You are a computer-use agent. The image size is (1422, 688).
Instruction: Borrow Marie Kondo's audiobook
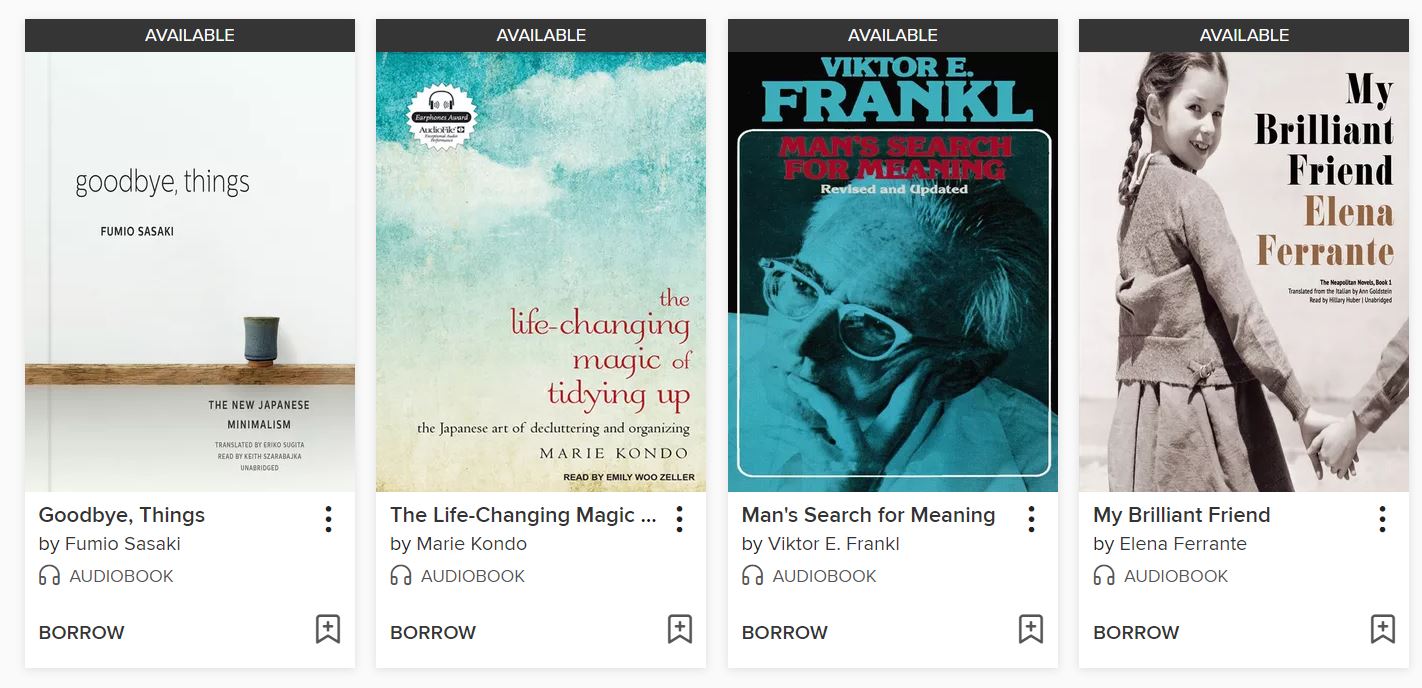coord(433,632)
